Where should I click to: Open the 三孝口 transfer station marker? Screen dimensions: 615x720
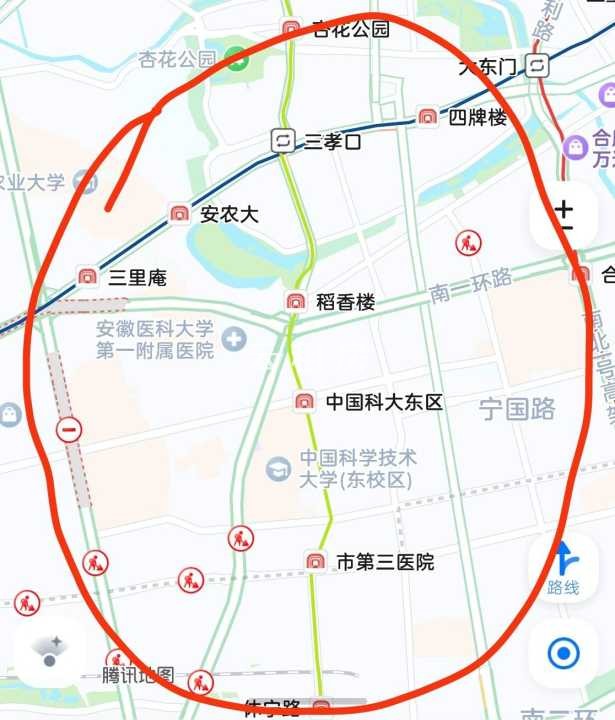tap(283, 140)
